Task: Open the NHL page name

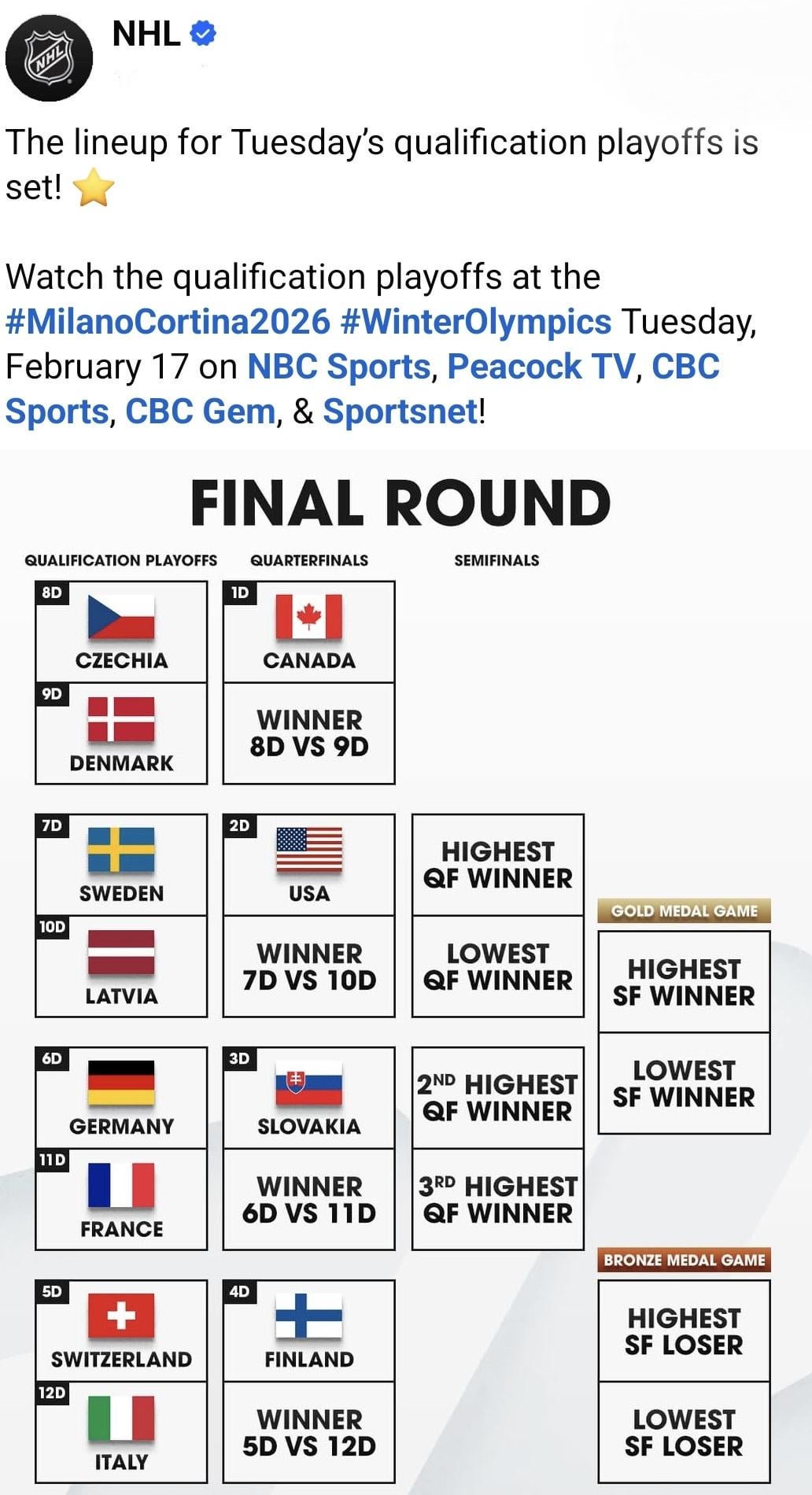Action: tap(146, 34)
